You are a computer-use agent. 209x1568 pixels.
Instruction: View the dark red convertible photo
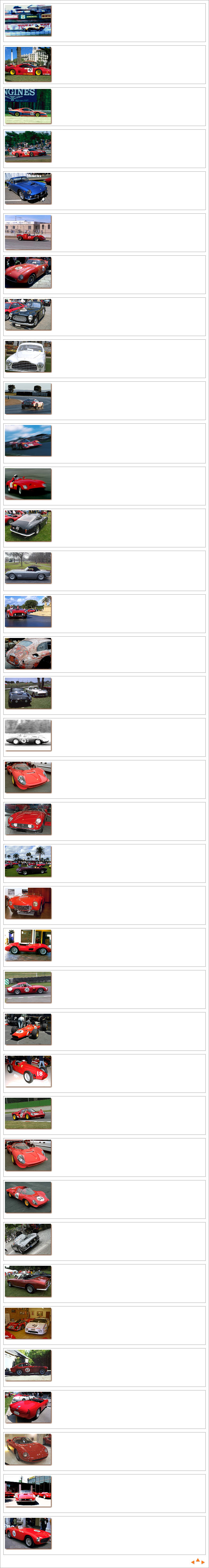pyautogui.click(x=28, y=1281)
